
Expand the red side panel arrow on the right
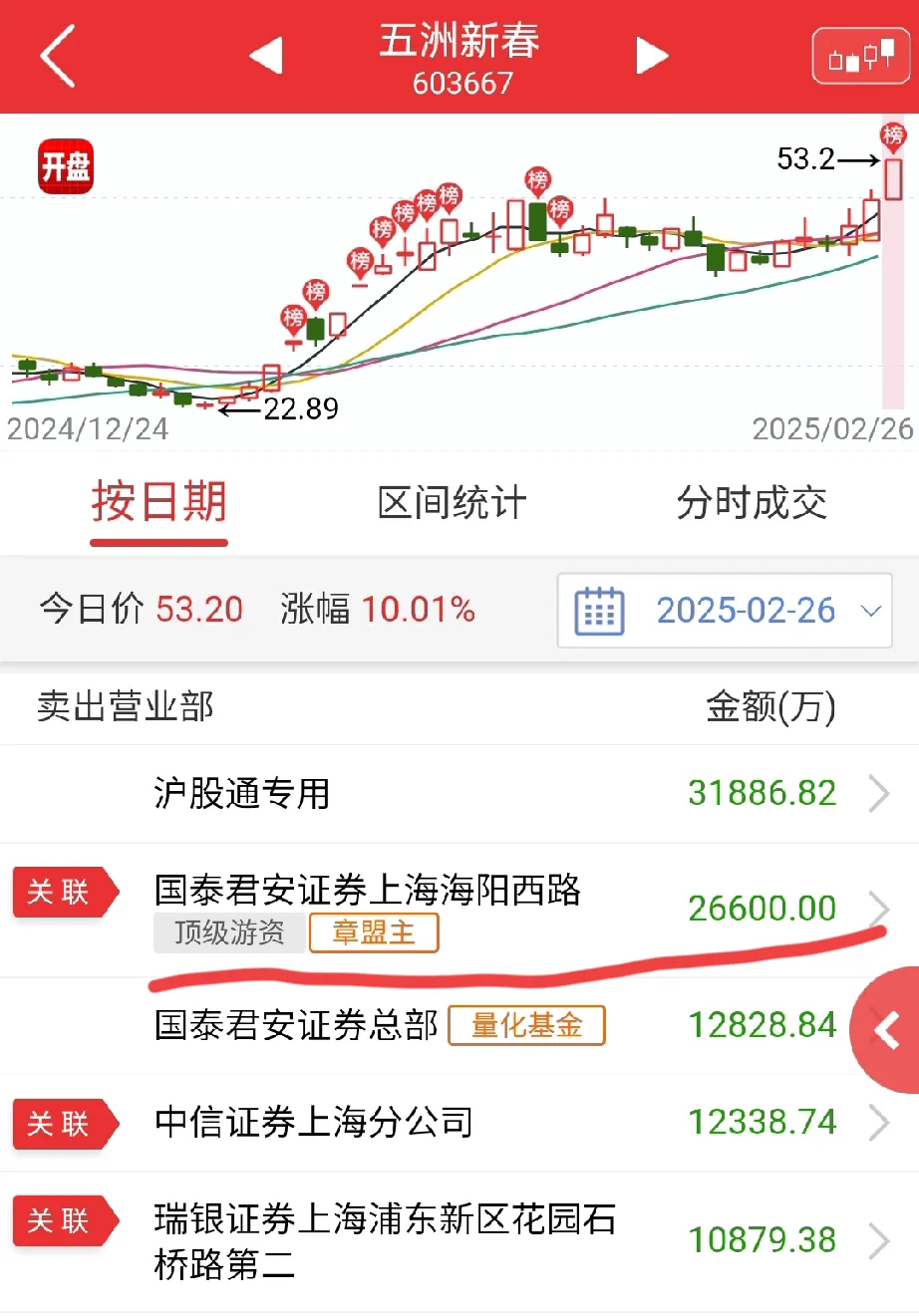[x=888, y=1030]
